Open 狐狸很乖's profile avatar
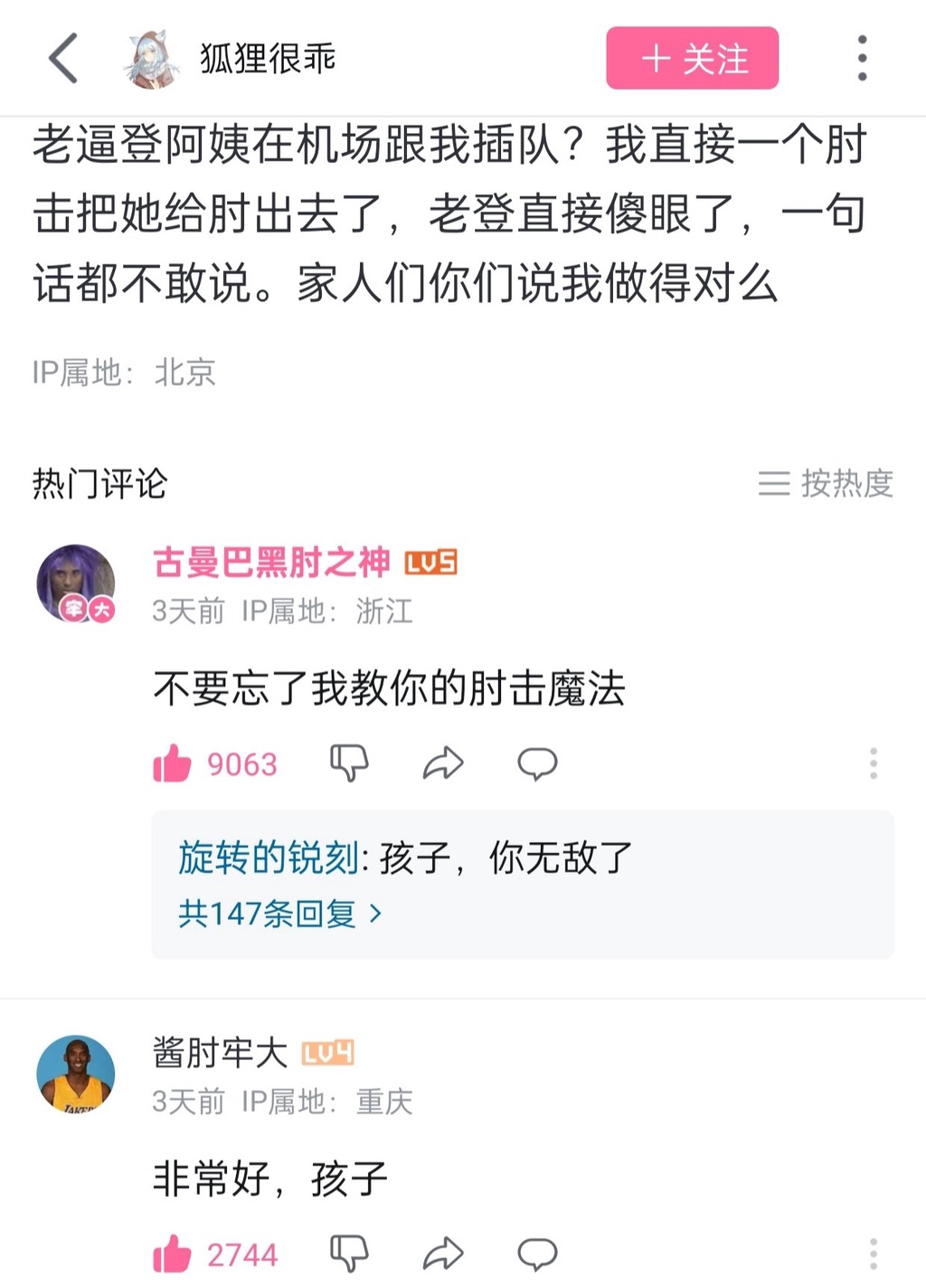Image resolution: width=926 pixels, height=1288 pixels. [151, 59]
